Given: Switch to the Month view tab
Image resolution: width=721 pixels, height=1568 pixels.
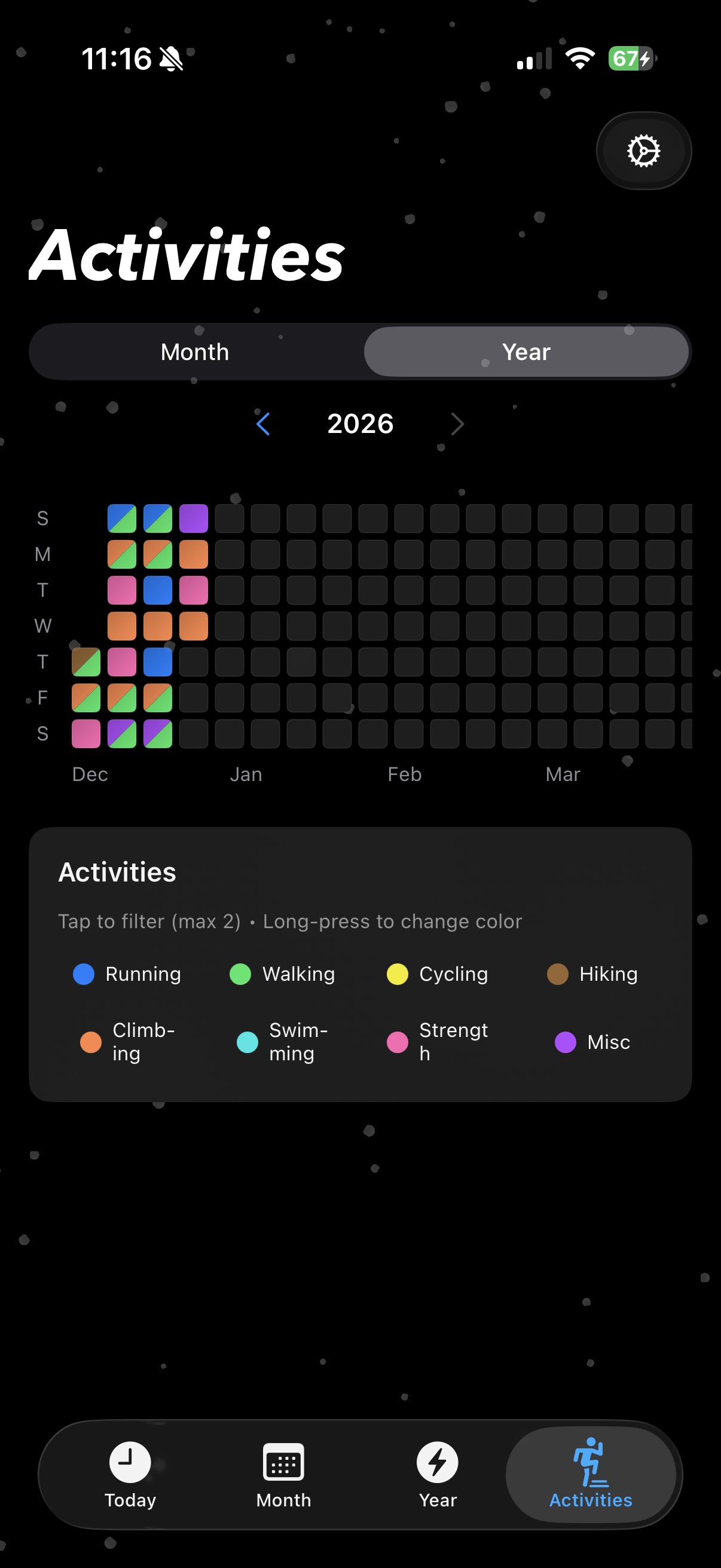Looking at the screenshot, I should (195, 351).
